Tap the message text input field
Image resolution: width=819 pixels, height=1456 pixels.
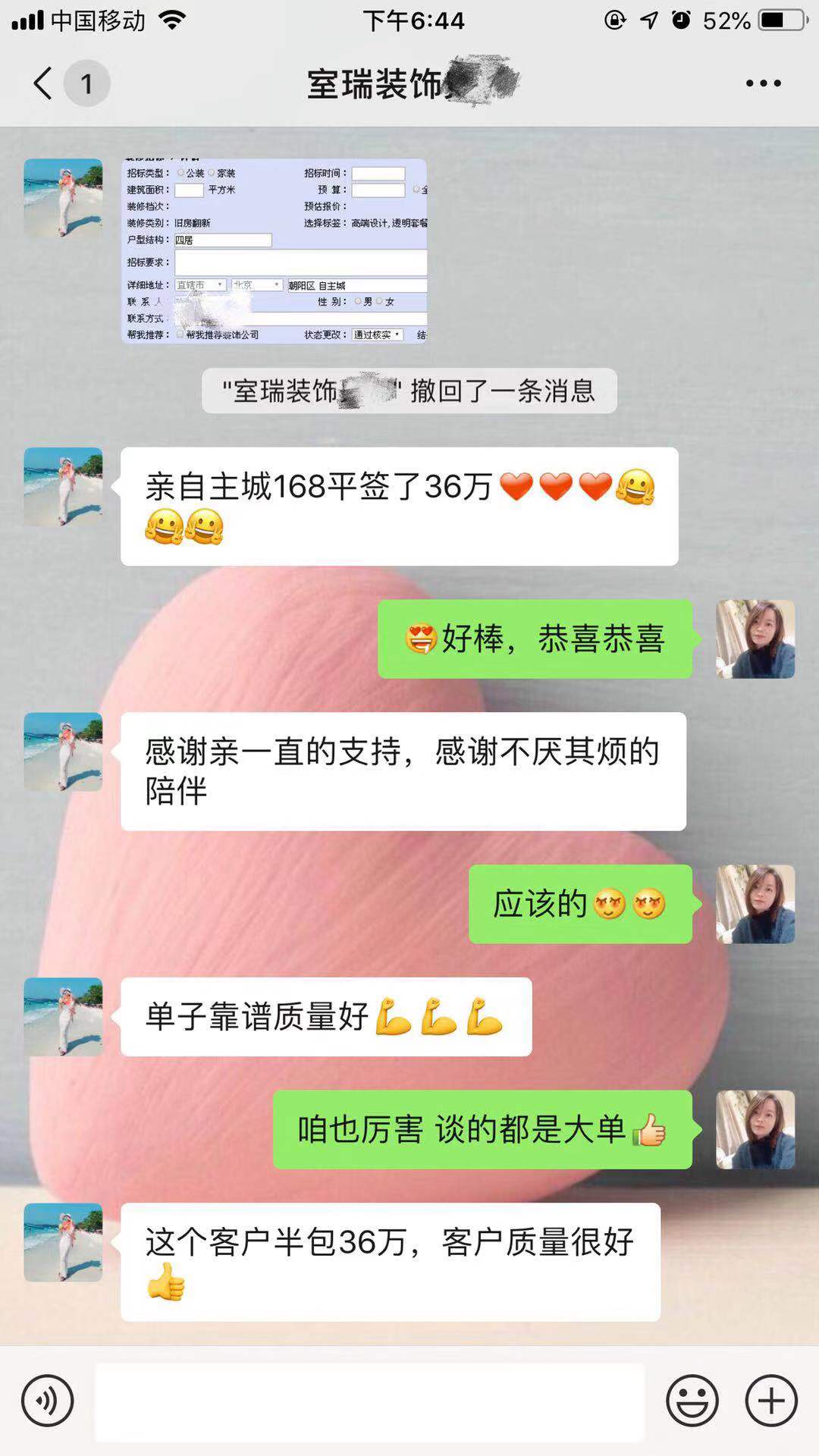[369, 1401]
